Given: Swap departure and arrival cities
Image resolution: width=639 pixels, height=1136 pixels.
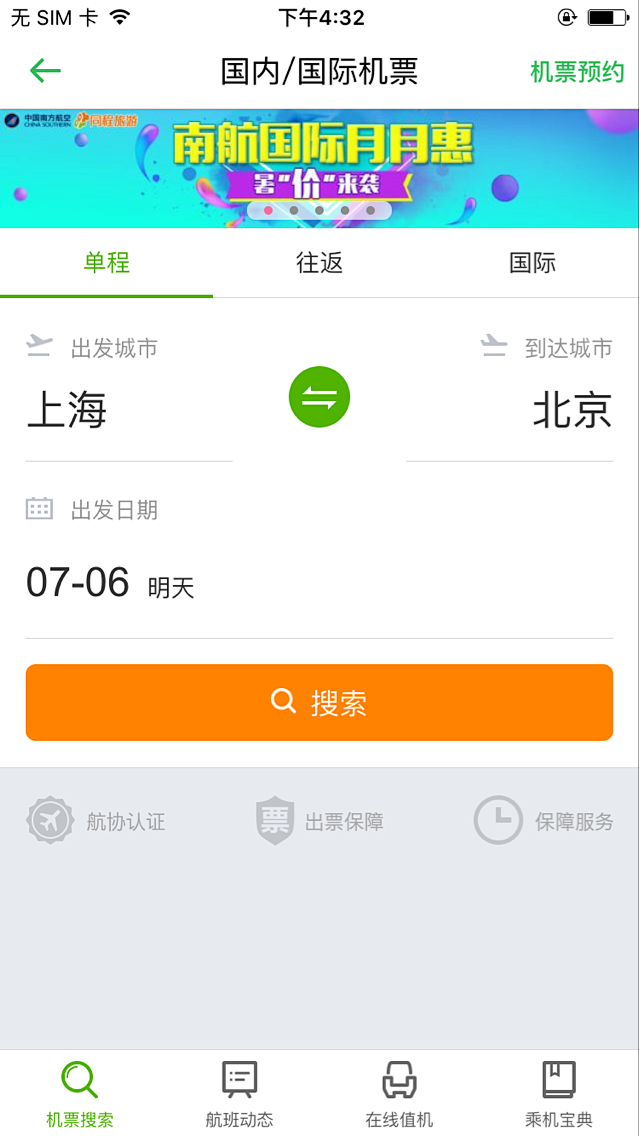Looking at the screenshot, I should click(319, 397).
